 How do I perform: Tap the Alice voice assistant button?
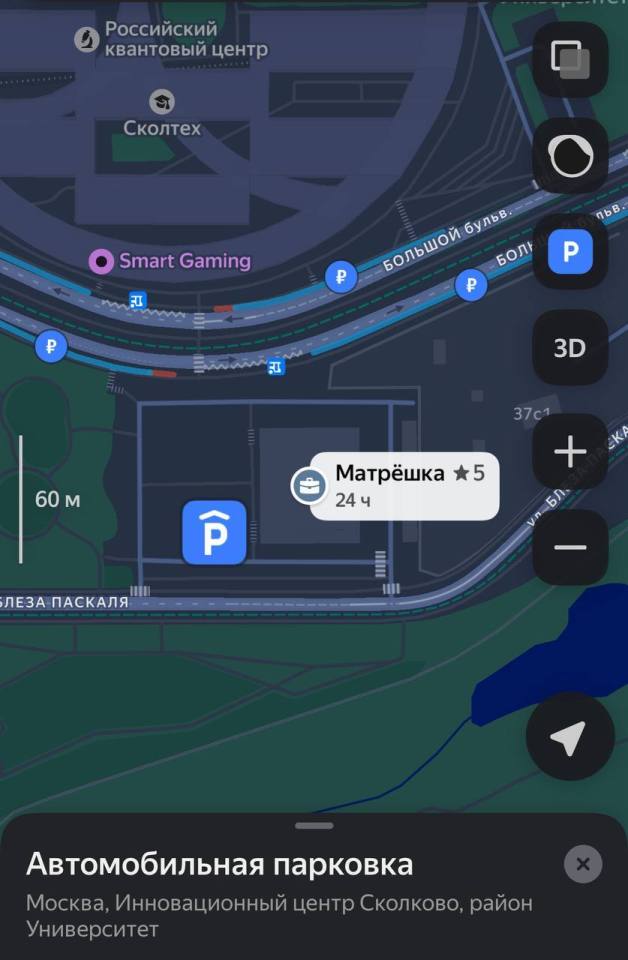tap(570, 156)
